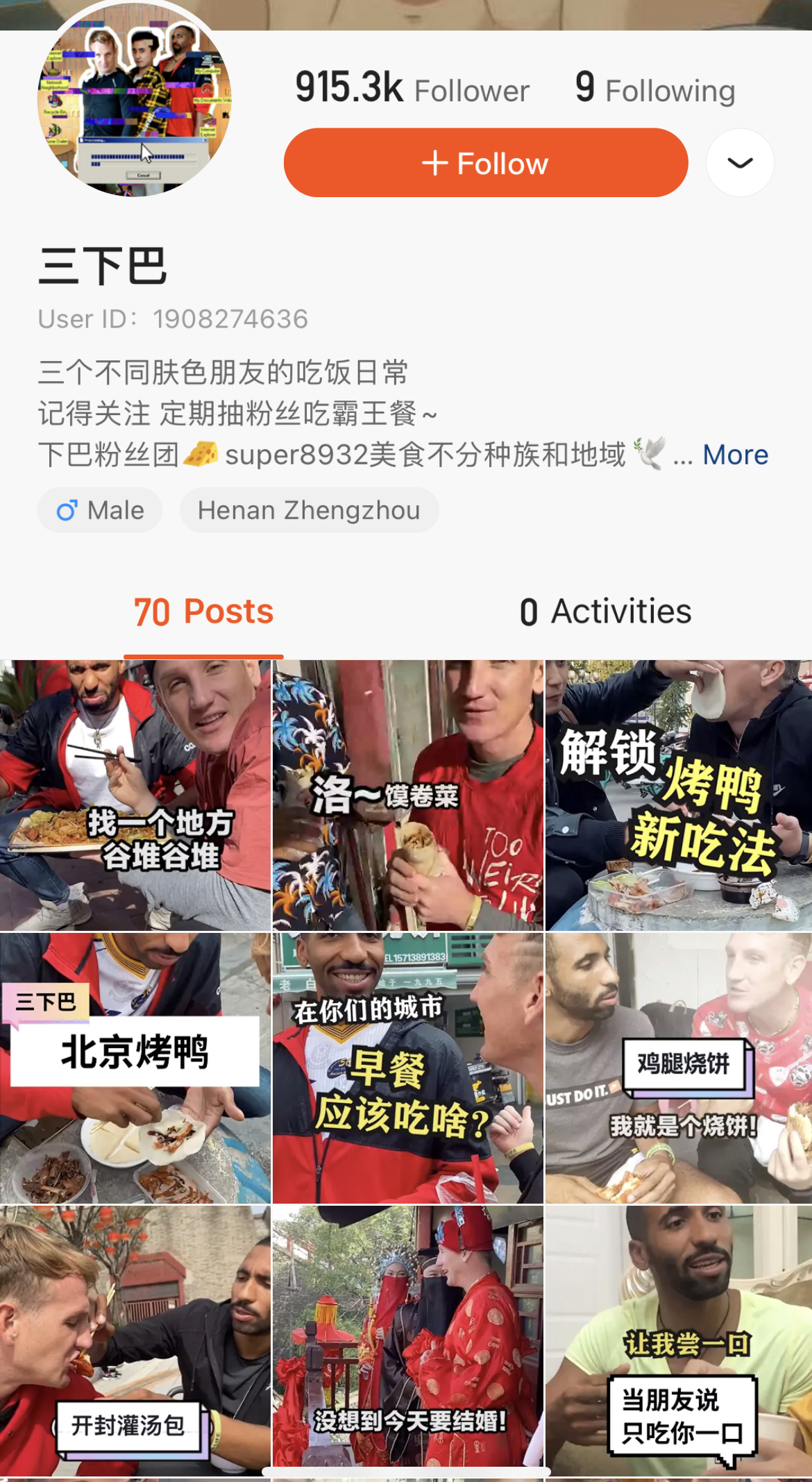
Task: View the 915.3k Follower list
Action: click(412, 89)
